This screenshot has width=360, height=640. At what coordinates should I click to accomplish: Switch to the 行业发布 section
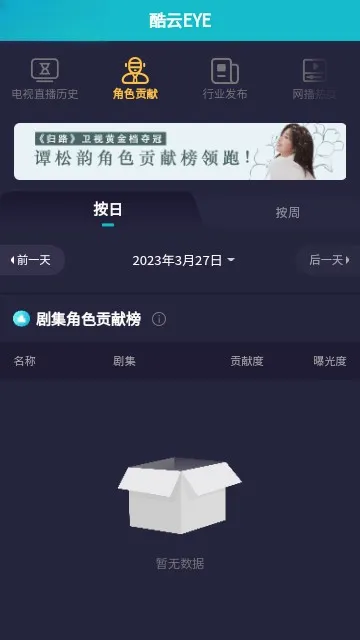(225, 79)
